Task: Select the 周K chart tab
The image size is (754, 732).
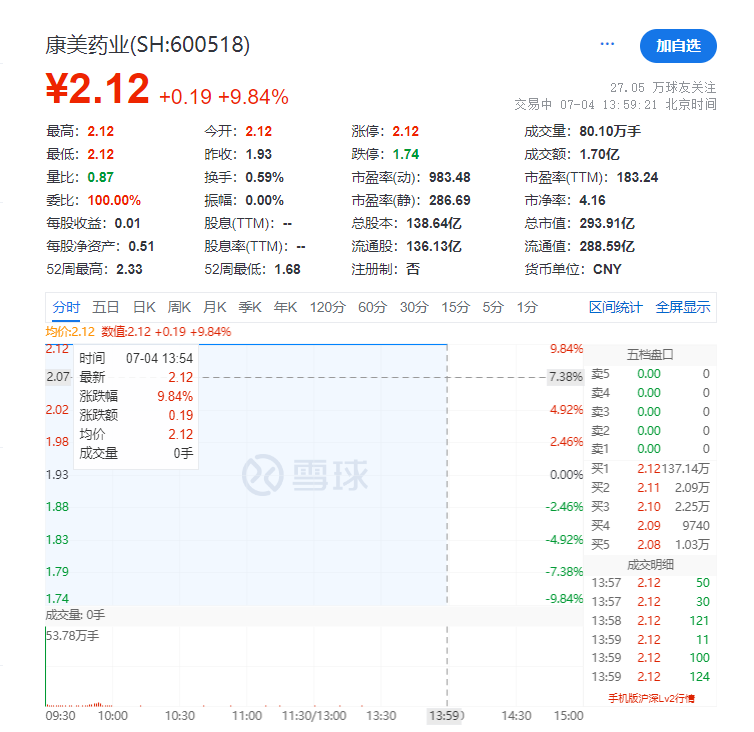Action: (x=180, y=307)
